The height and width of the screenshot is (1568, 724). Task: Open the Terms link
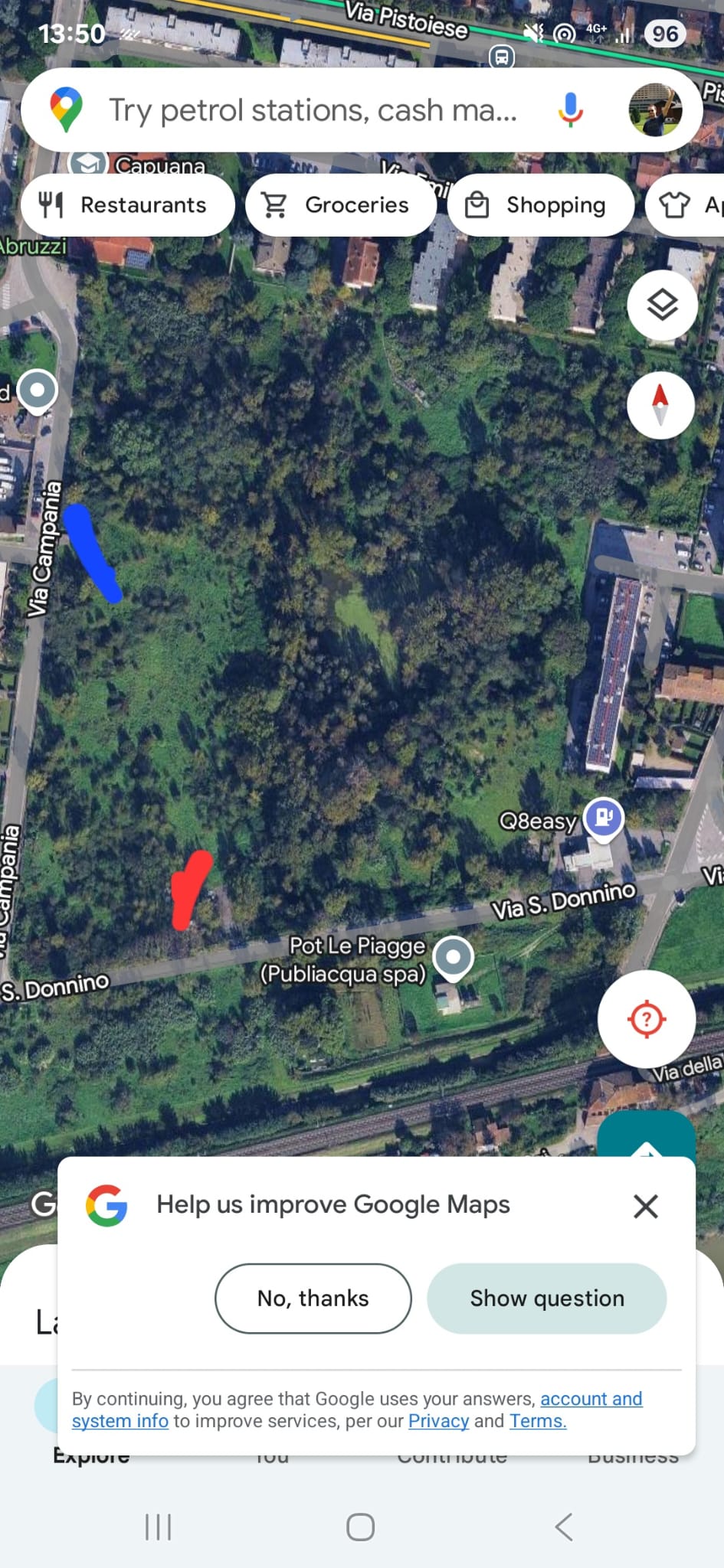[538, 1421]
